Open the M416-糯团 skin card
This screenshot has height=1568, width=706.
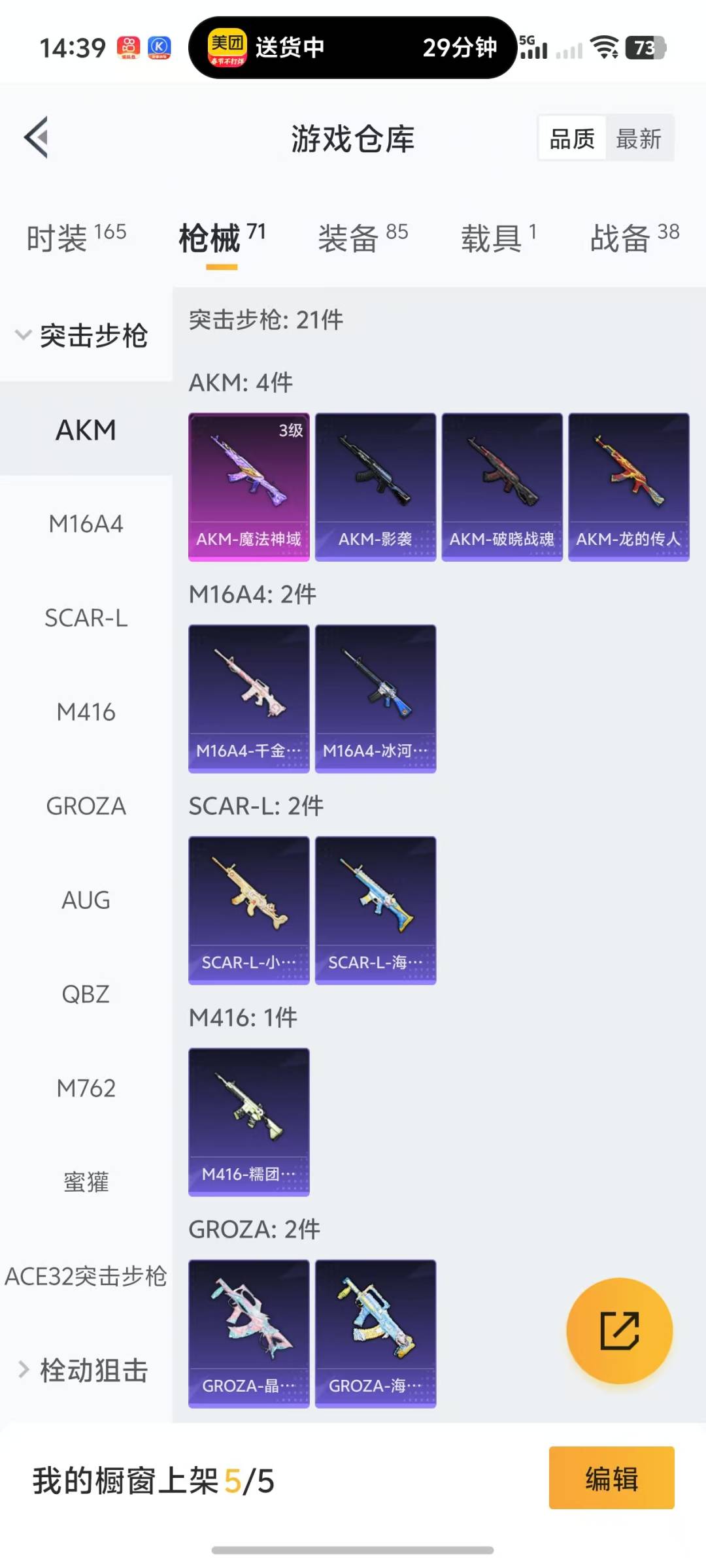coord(248,1122)
